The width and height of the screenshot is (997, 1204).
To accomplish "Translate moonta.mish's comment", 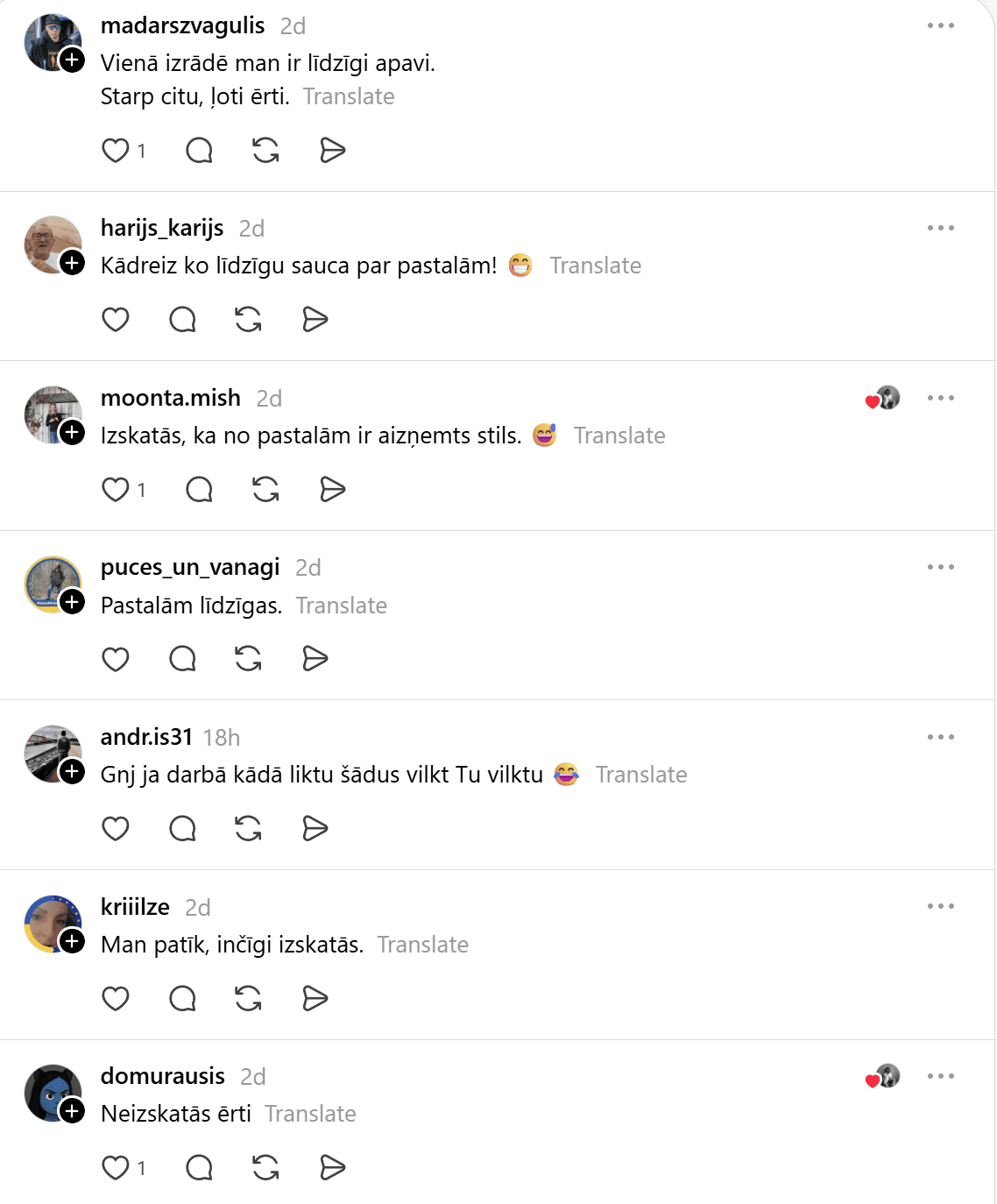I will [619, 436].
